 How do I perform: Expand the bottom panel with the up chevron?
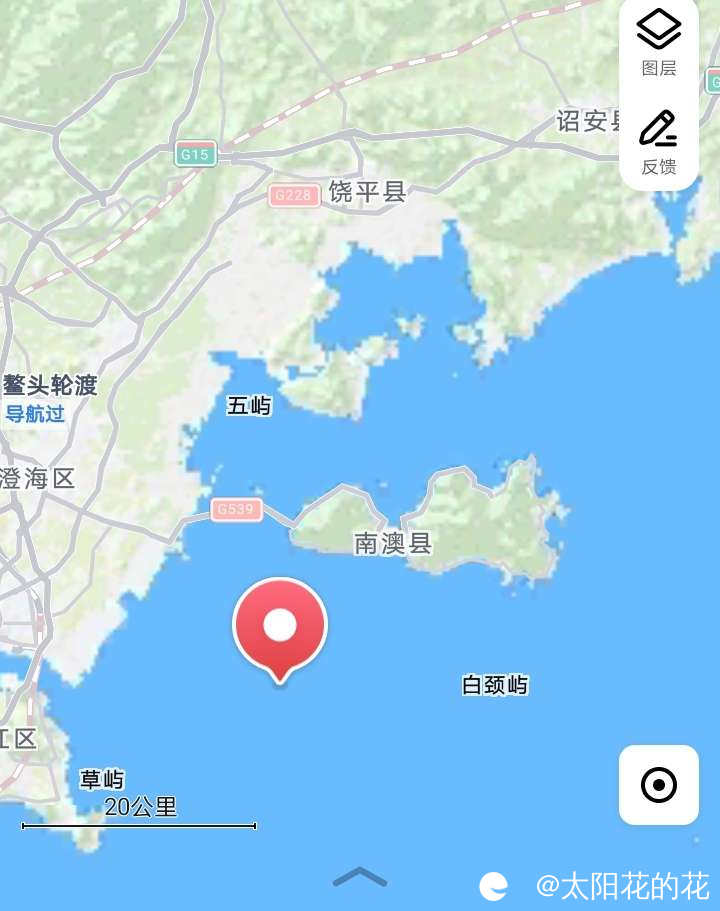359,877
